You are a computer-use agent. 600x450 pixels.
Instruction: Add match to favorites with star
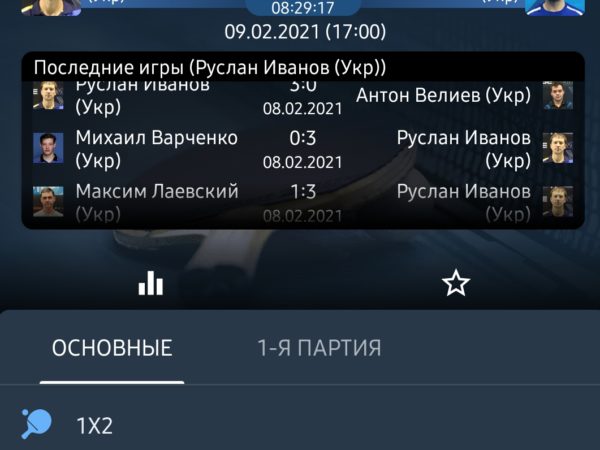(x=455, y=283)
